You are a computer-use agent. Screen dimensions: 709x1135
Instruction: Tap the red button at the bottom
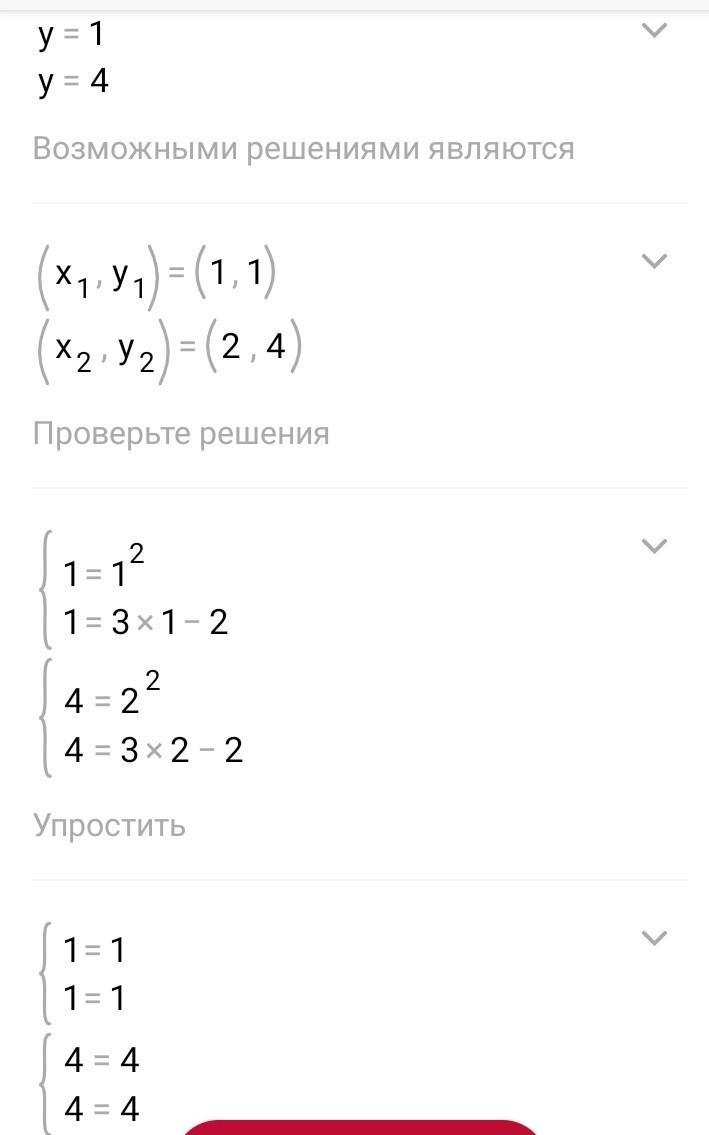[x=358, y=1127]
